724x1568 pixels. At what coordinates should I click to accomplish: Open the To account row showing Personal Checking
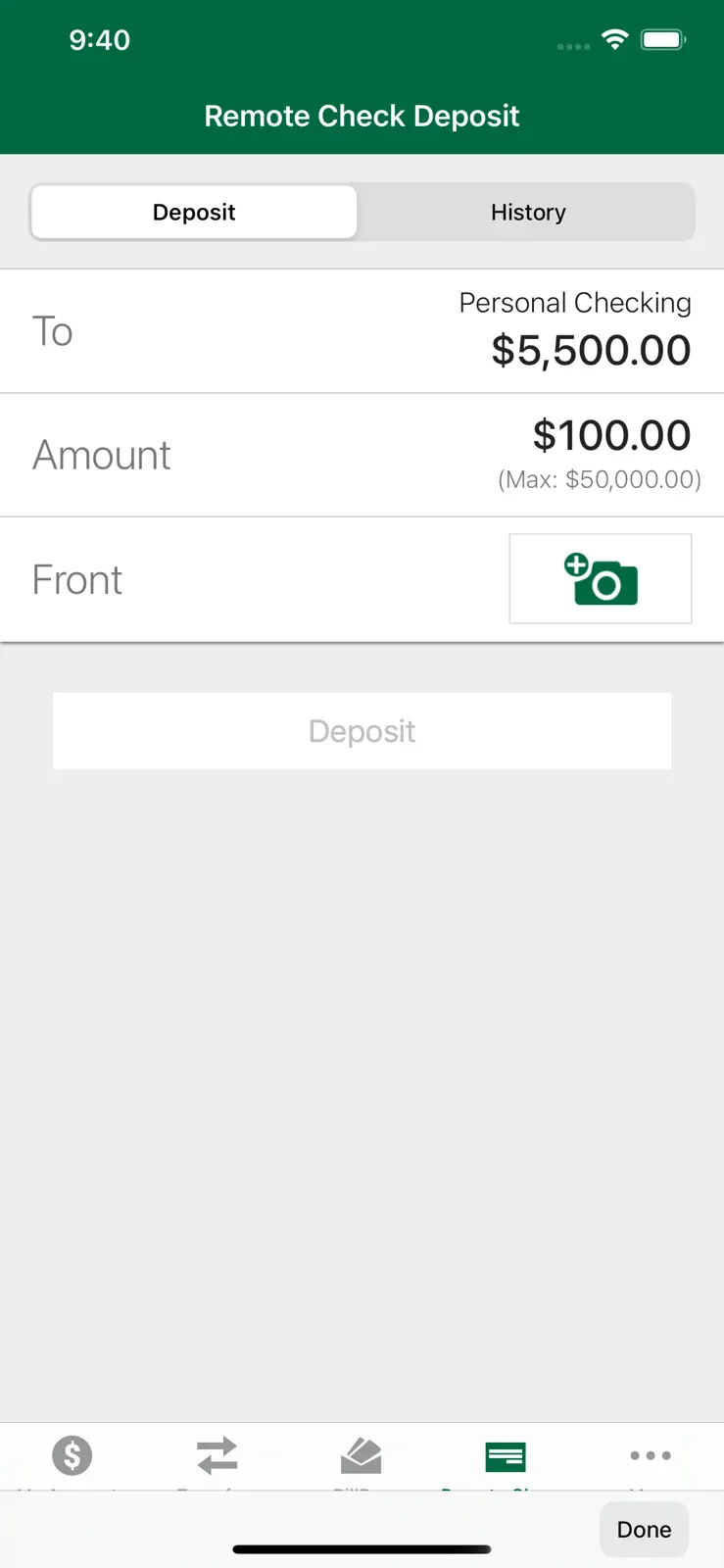tap(362, 331)
